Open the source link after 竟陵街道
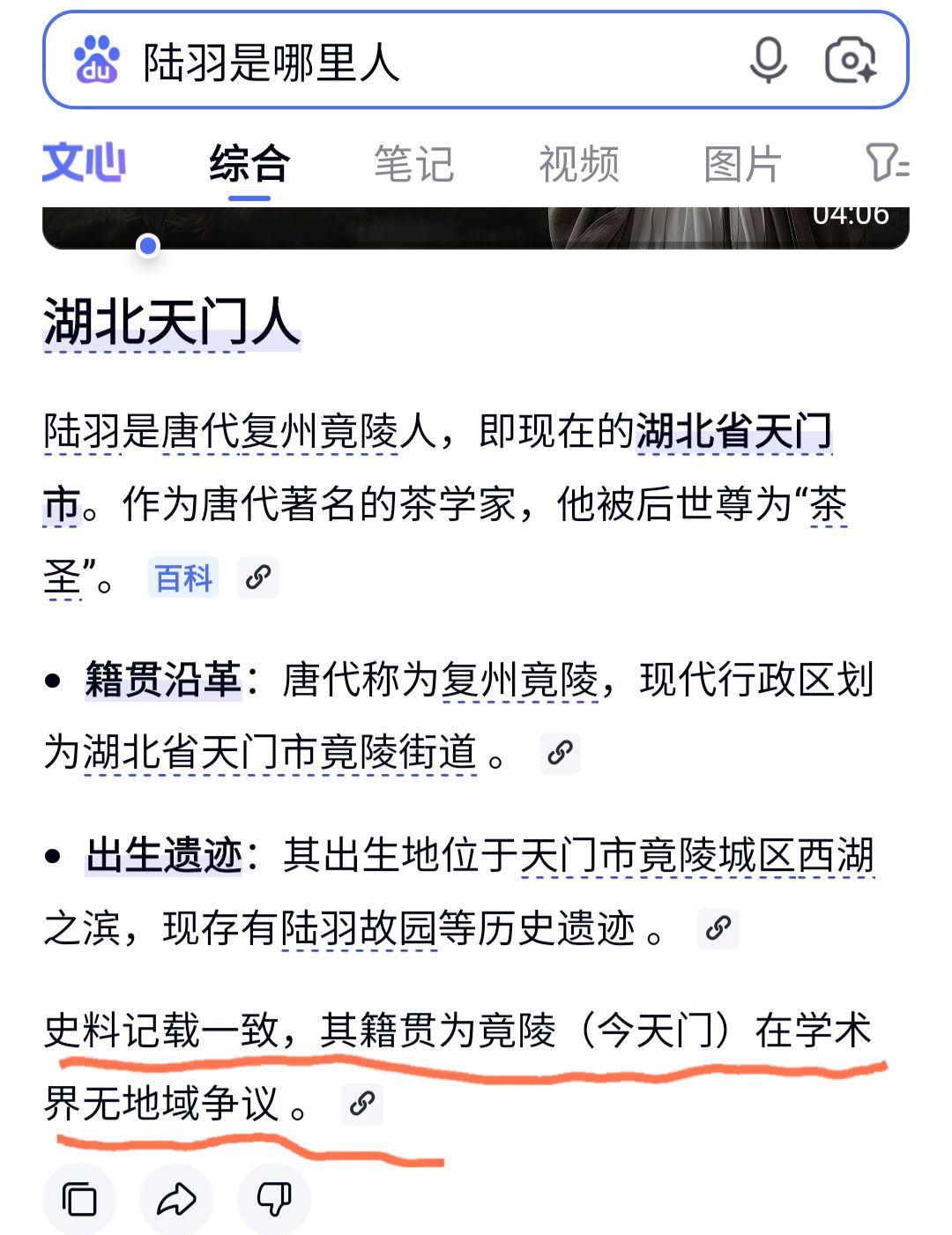This screenshot has height=1235, width=952. tap(560, 753)
